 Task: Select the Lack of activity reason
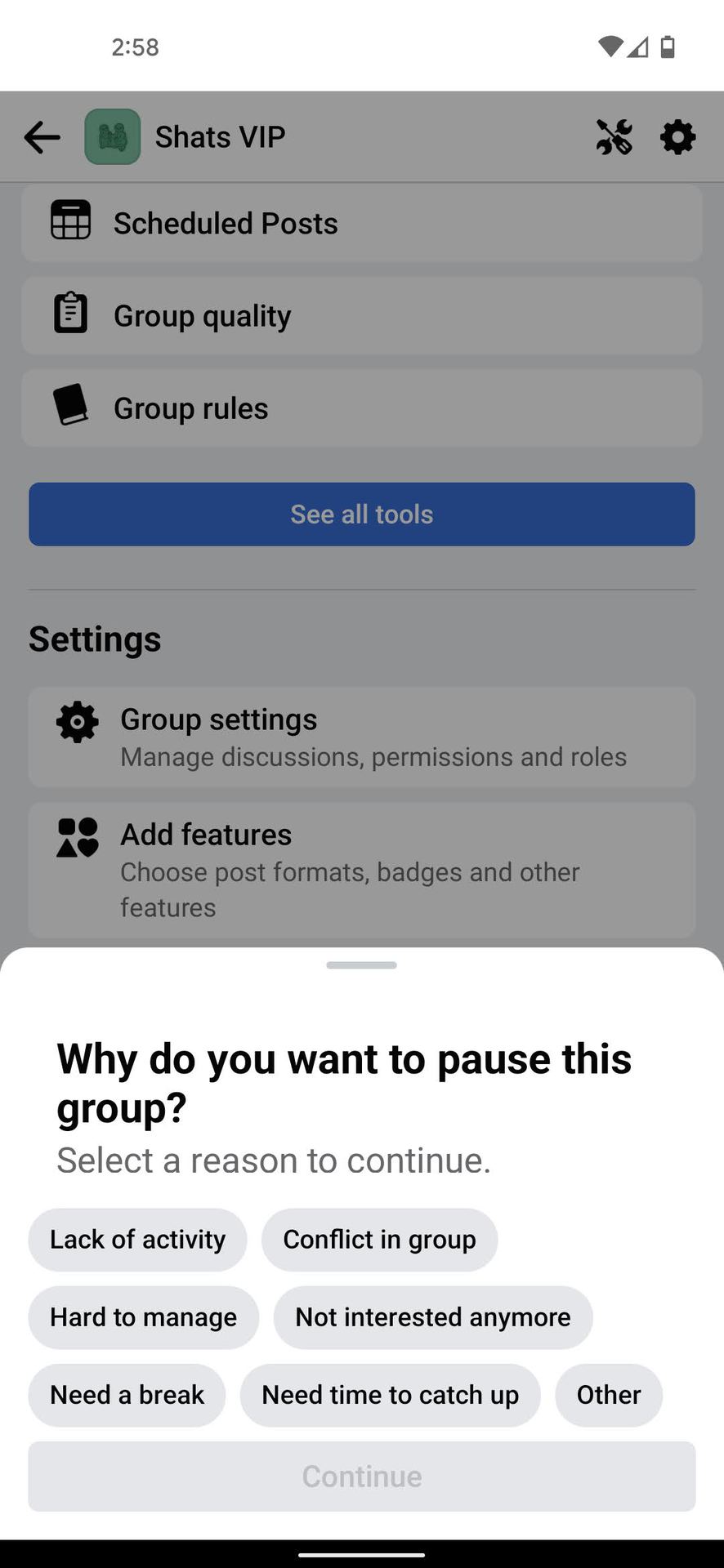[137, 1240]
